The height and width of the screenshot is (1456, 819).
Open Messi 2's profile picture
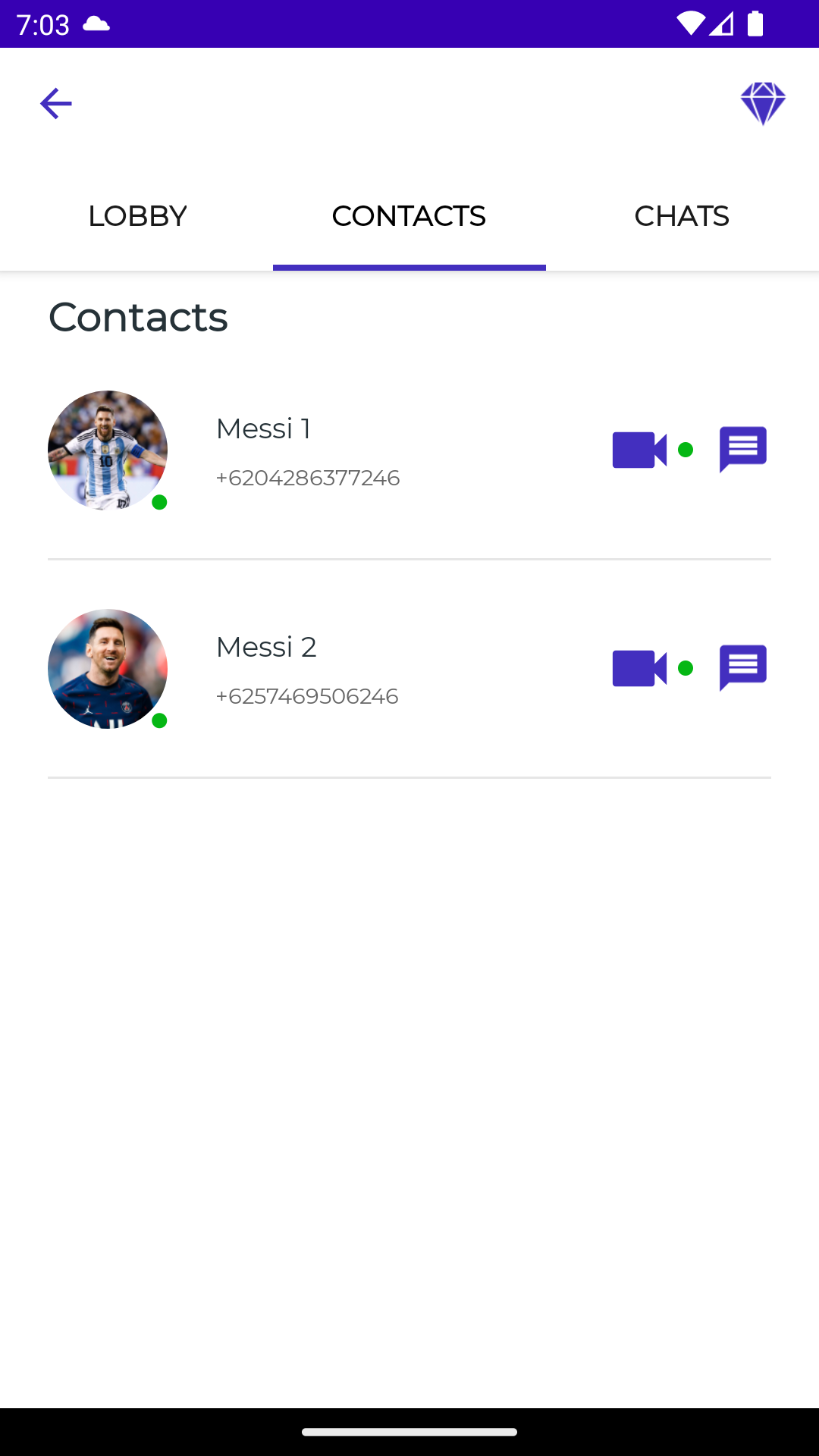(107, 670)
